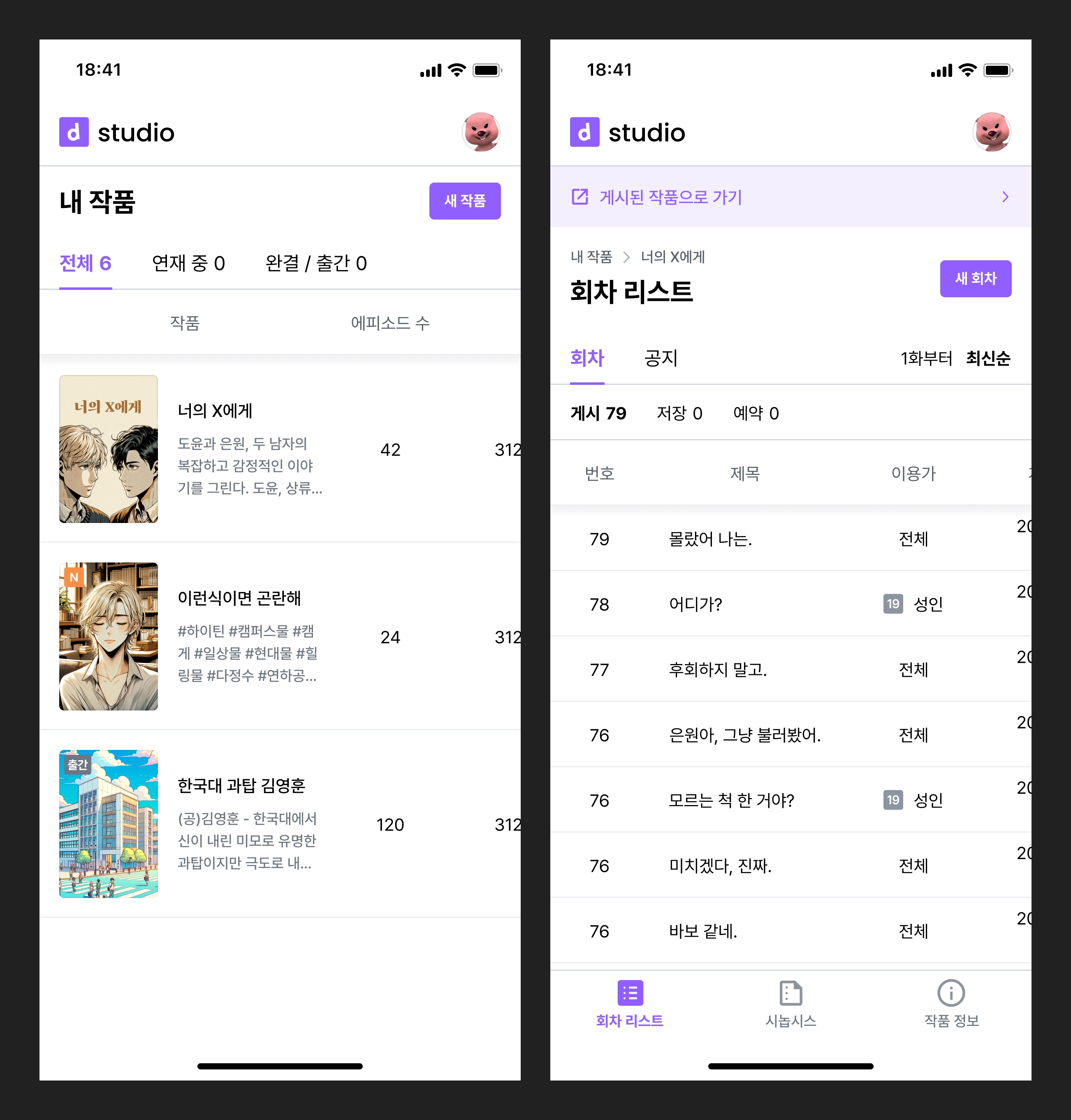Create a new work with 새 작품
This screenshot has height=1120, width=1071.
464,201
